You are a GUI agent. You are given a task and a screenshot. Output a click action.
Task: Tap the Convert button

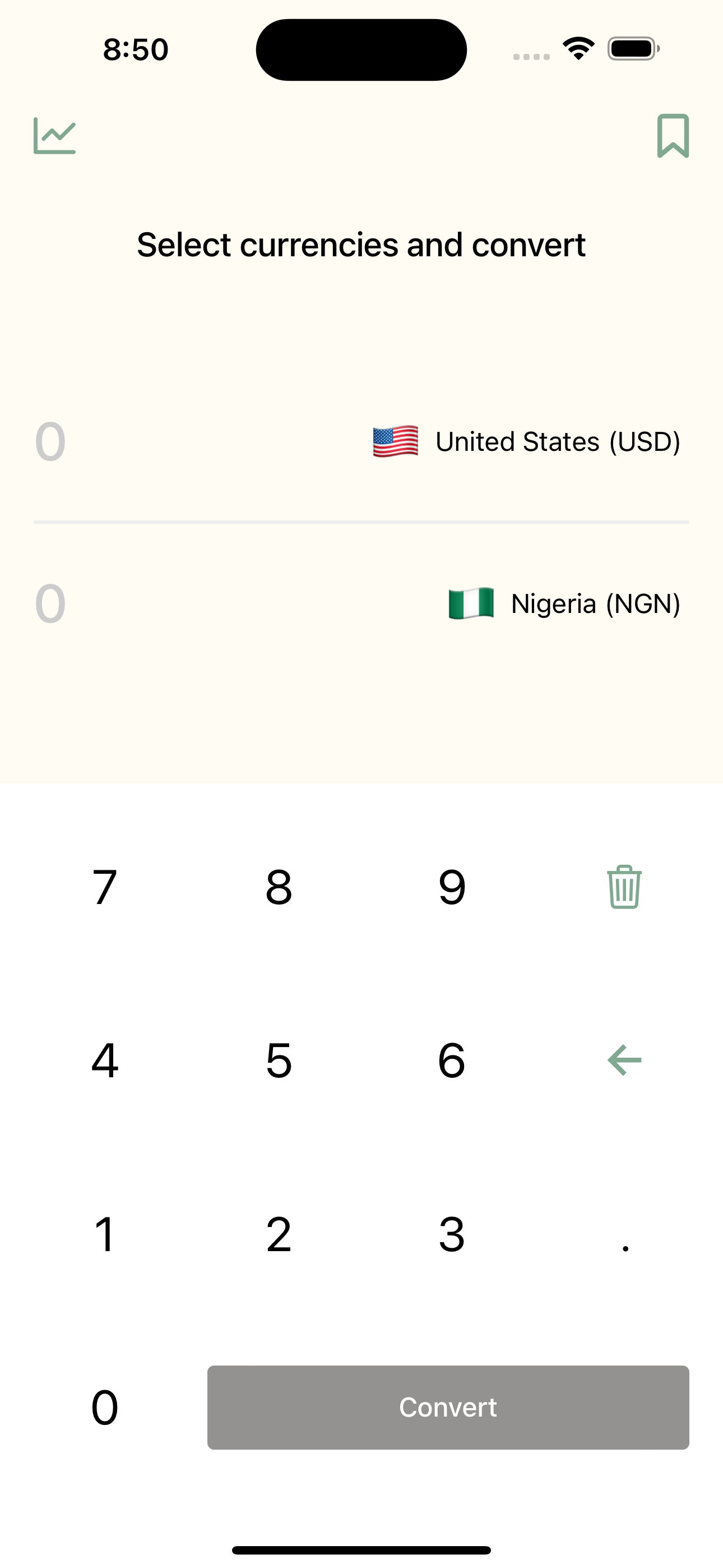click(x=448, y=1407)
